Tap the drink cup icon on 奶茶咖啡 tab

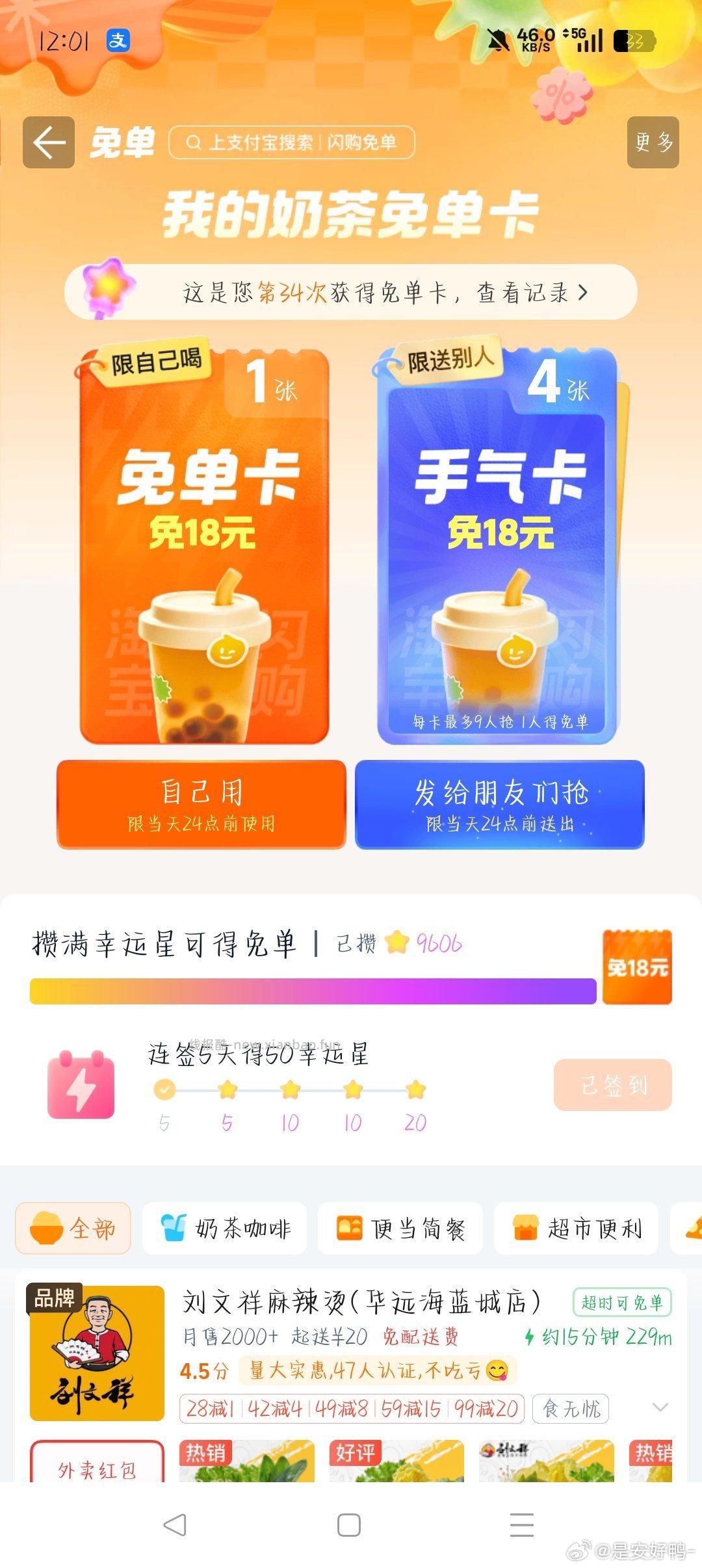(x=172, y=1228)
